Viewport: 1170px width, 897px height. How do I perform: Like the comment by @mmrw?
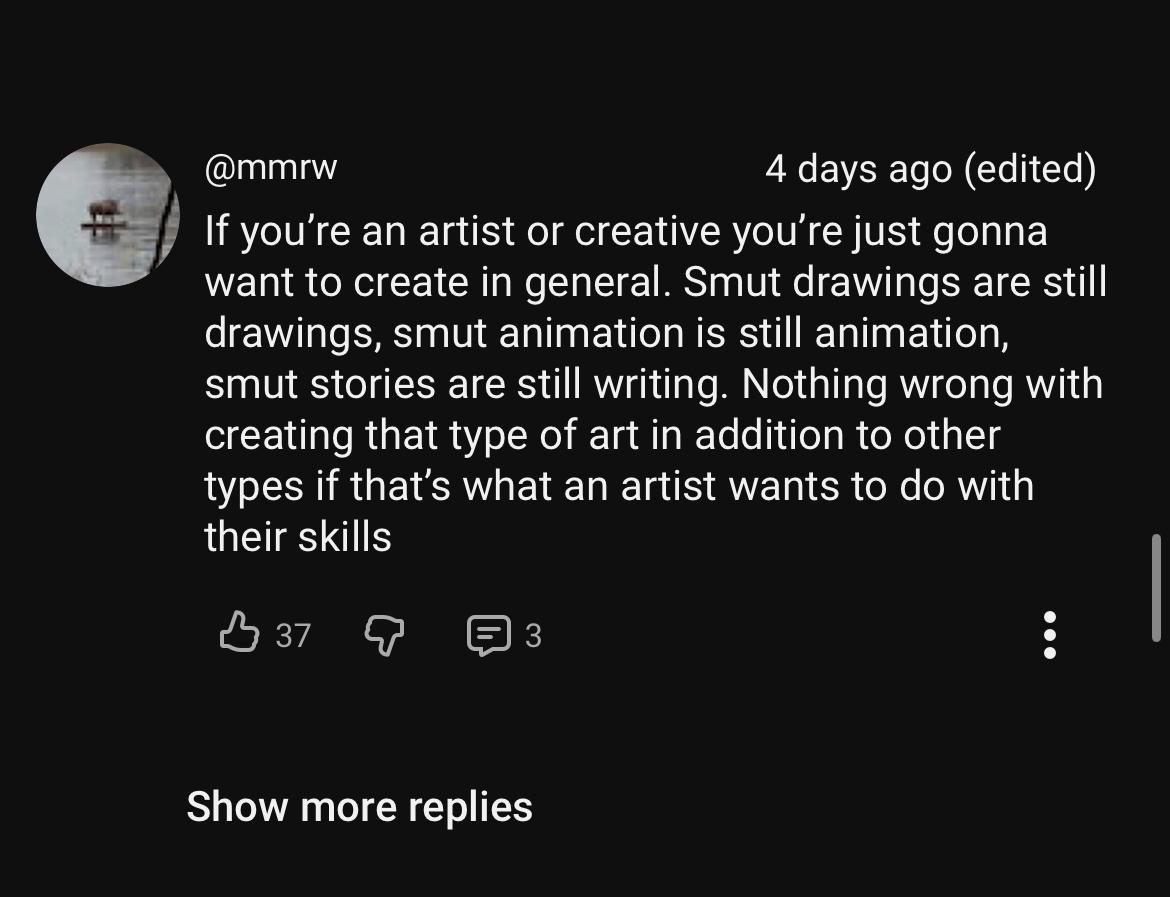coord(239,634)
